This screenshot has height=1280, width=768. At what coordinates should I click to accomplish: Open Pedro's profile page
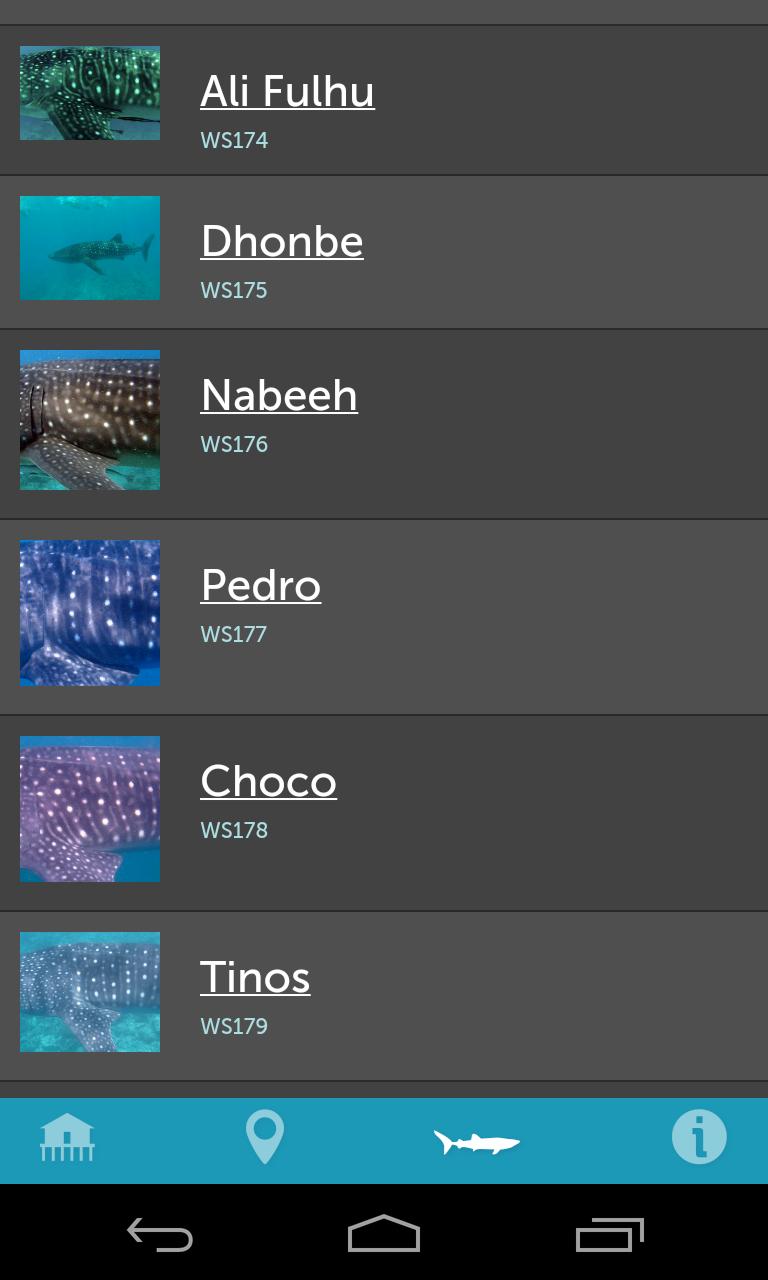[x=261, y=585]
